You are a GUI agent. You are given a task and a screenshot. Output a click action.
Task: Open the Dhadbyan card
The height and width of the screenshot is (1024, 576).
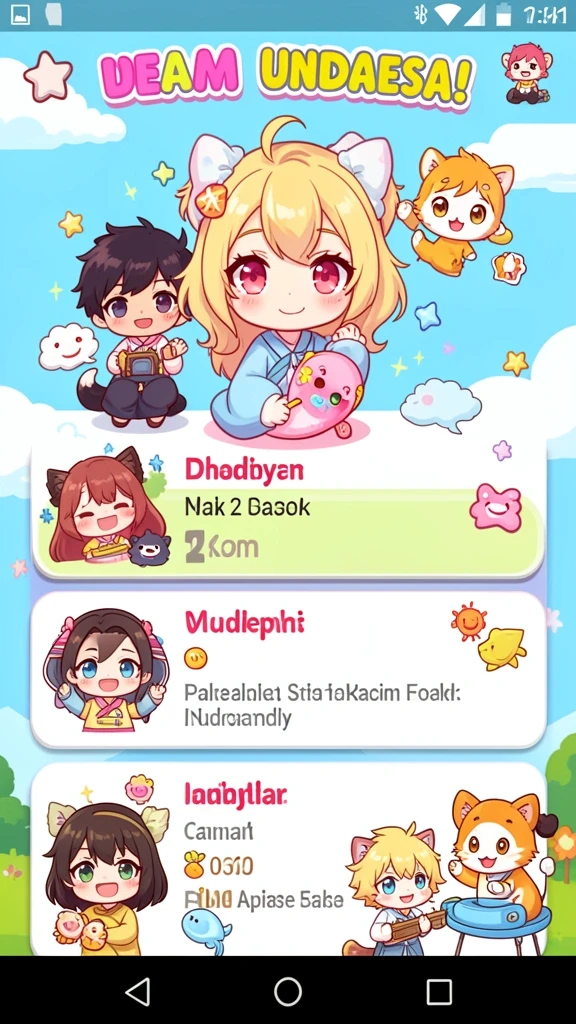pos(288,510)
